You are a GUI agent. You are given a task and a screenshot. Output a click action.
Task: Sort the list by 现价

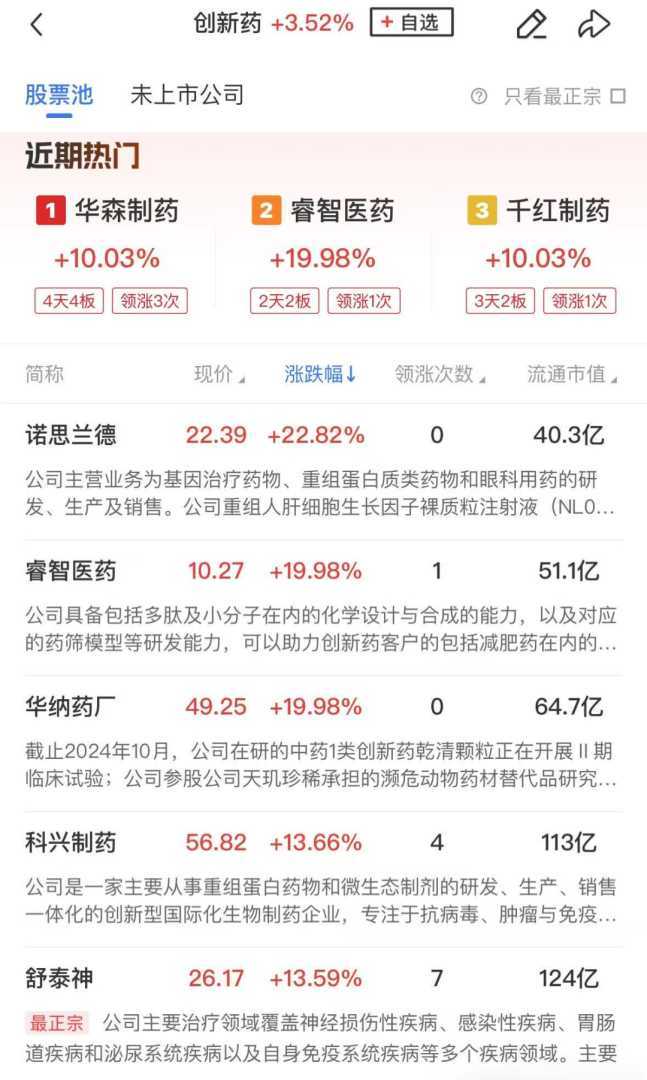[219, 375]
